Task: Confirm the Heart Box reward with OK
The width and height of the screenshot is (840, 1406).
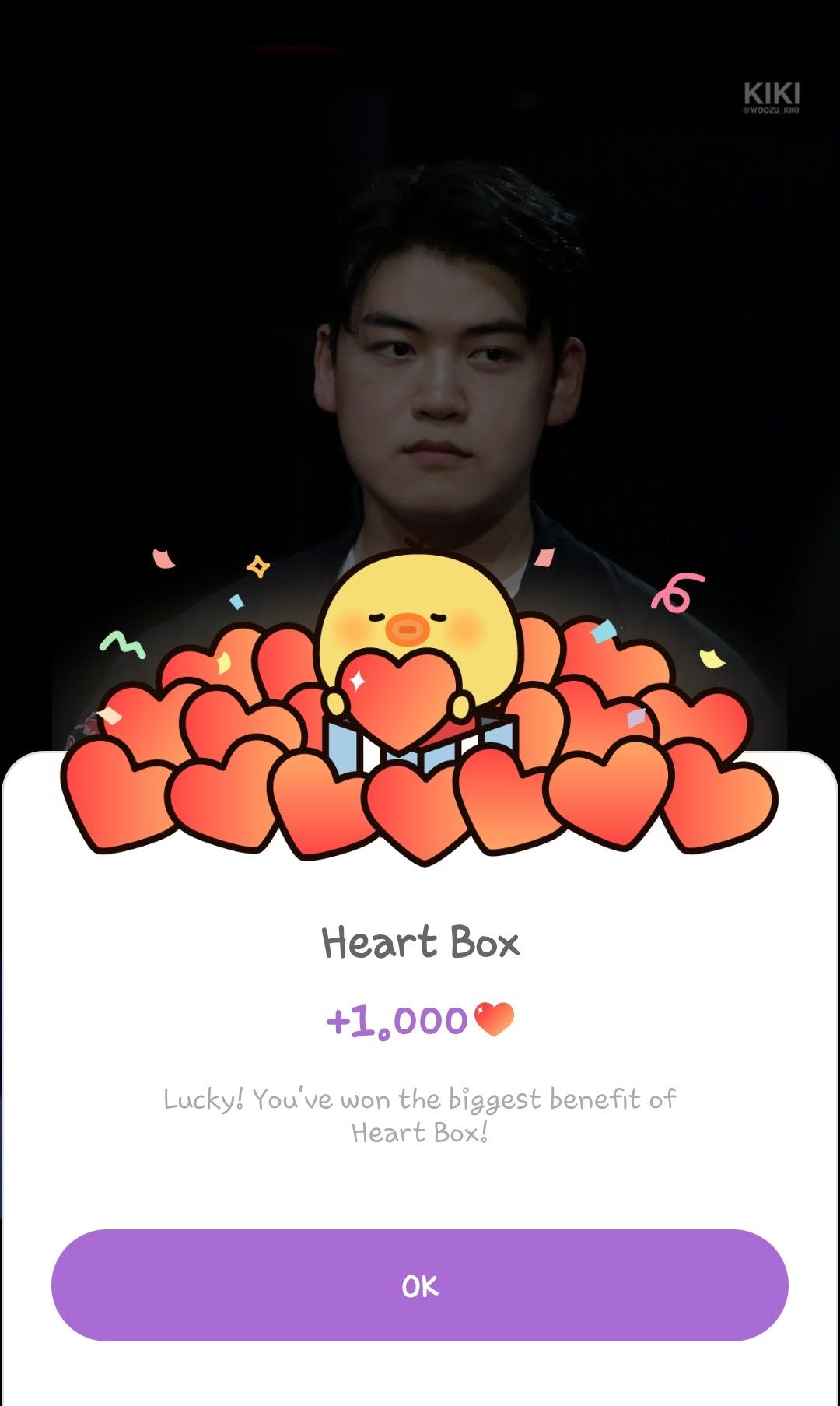Action: click(x=420, y=1285)
